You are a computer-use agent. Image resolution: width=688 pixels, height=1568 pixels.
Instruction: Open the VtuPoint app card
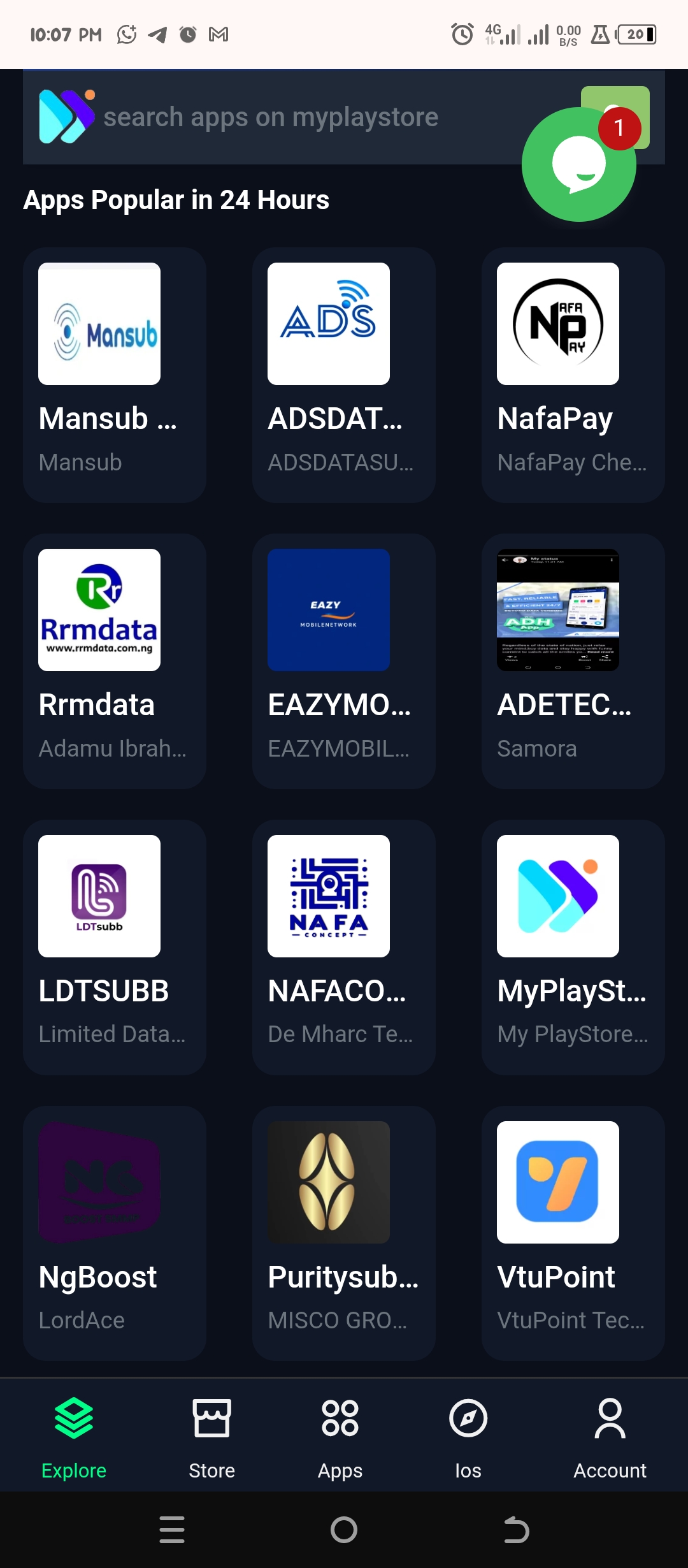click(573, 1233)
